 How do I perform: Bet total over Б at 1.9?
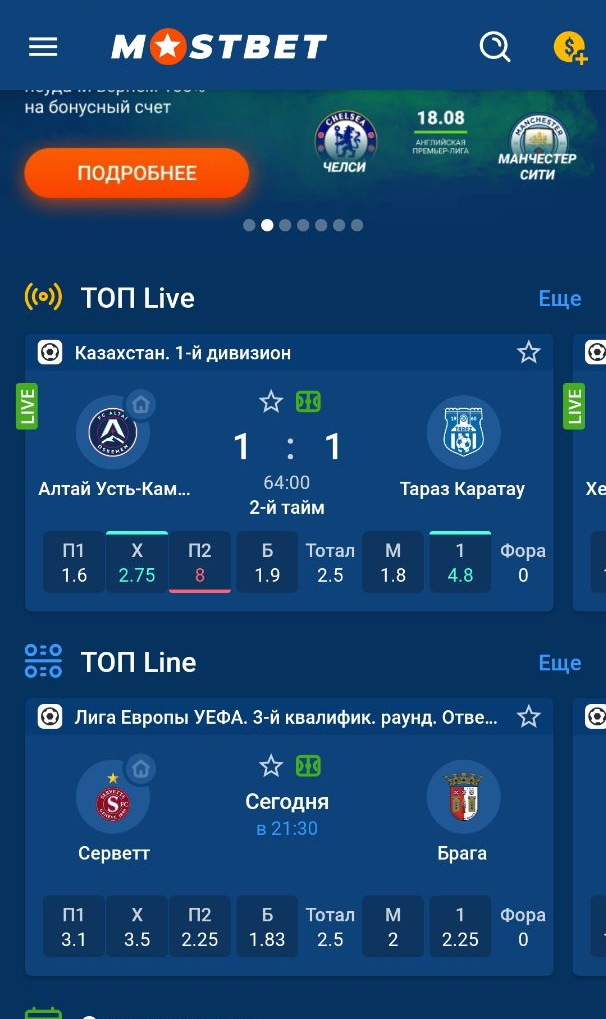coord(267,563)
